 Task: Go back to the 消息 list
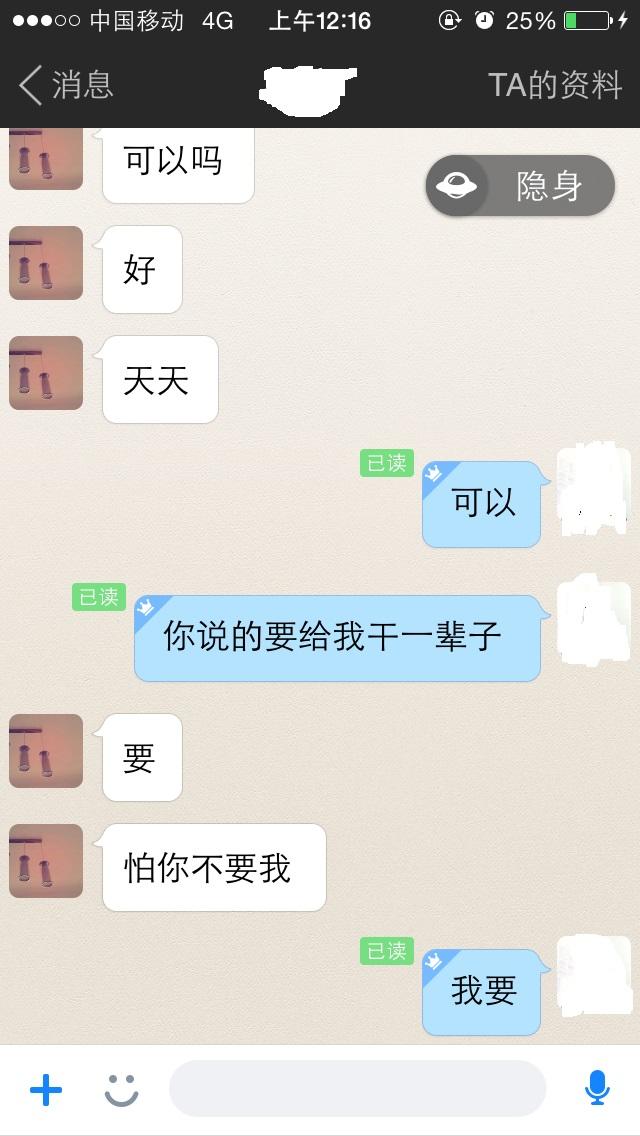(x=66, y=86)
